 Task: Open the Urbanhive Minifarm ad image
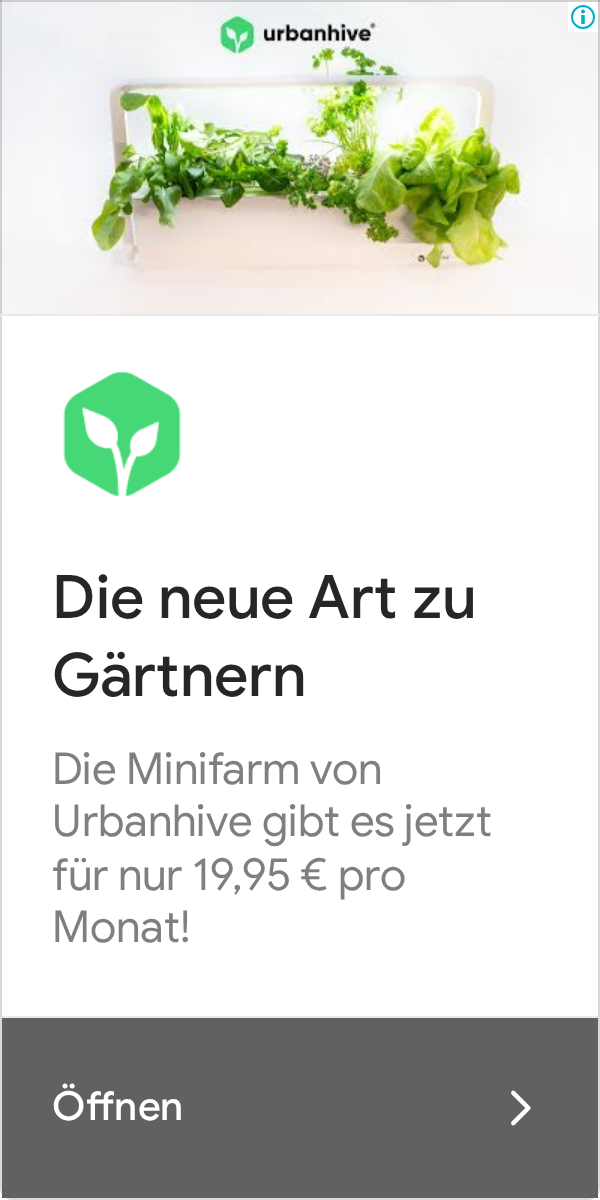click(x=300, y=158)
